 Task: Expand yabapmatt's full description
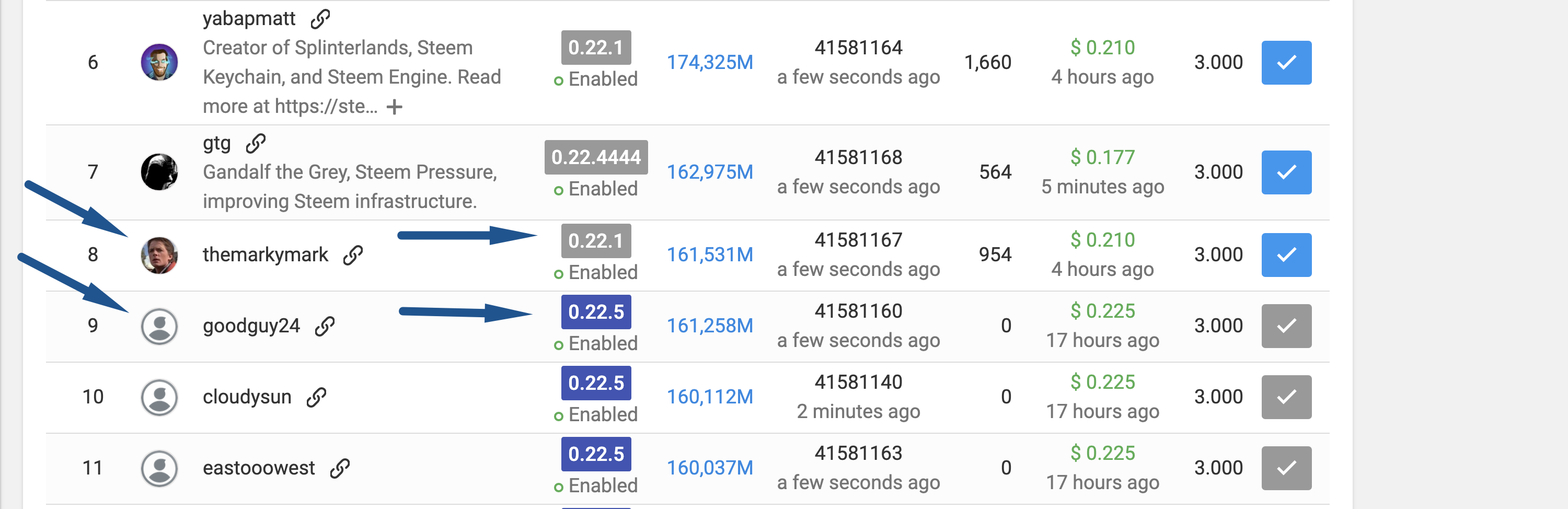click(x=395, y=107)
